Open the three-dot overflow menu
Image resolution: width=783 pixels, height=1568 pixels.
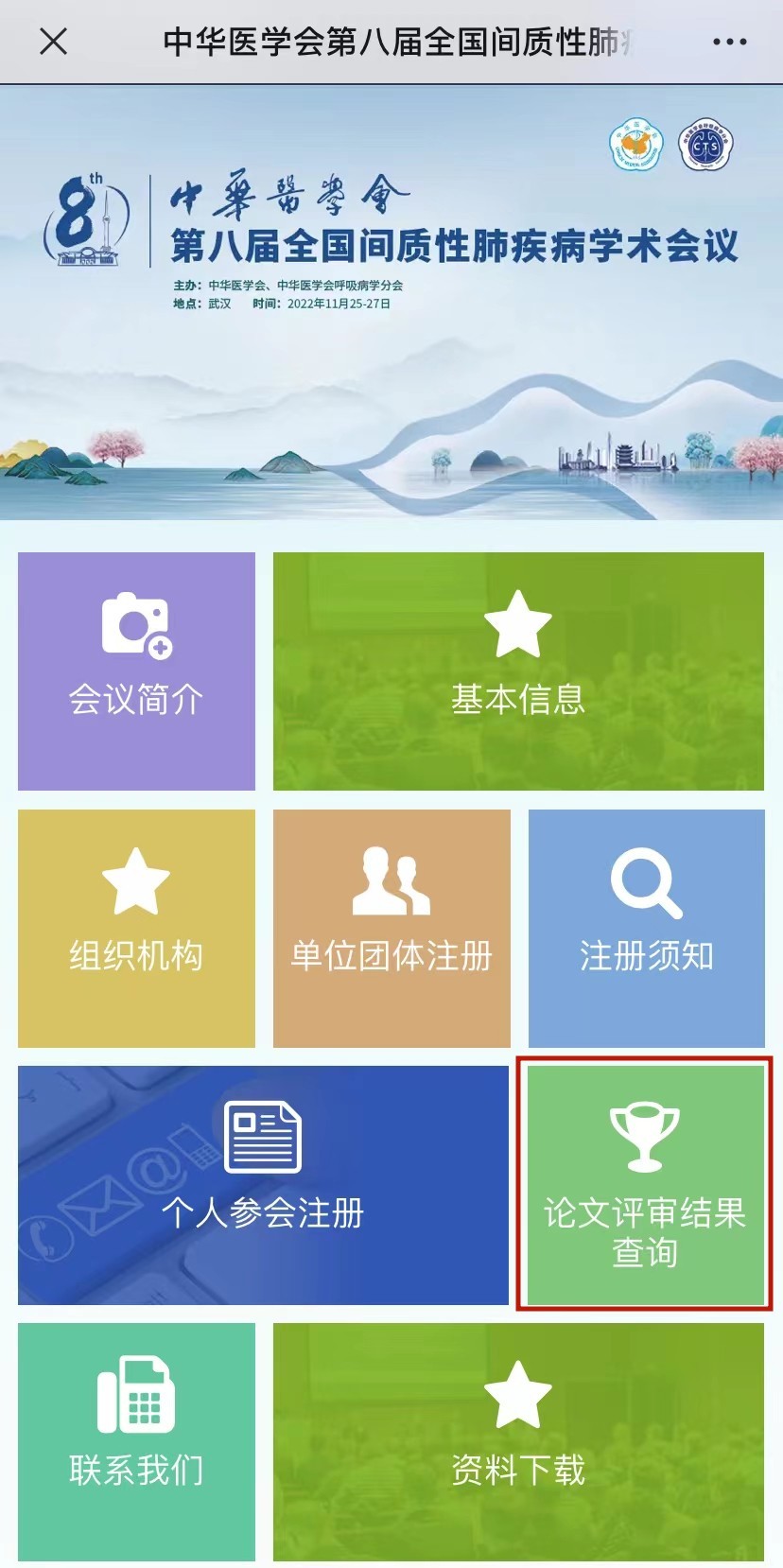(729, 42)
